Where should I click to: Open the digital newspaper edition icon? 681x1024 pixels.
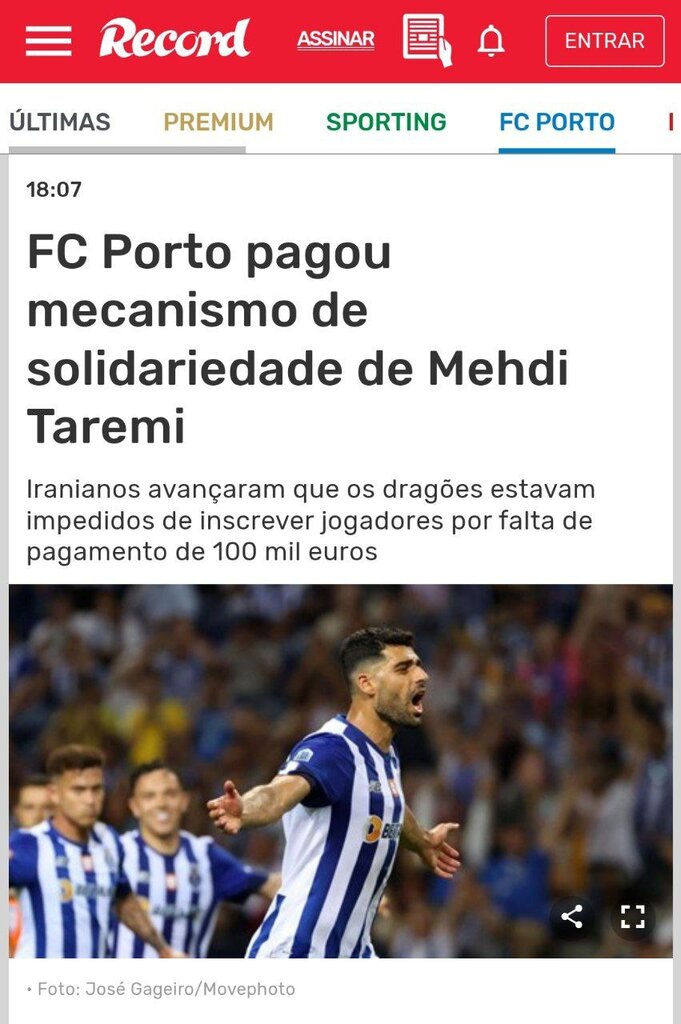pos(426,40)
